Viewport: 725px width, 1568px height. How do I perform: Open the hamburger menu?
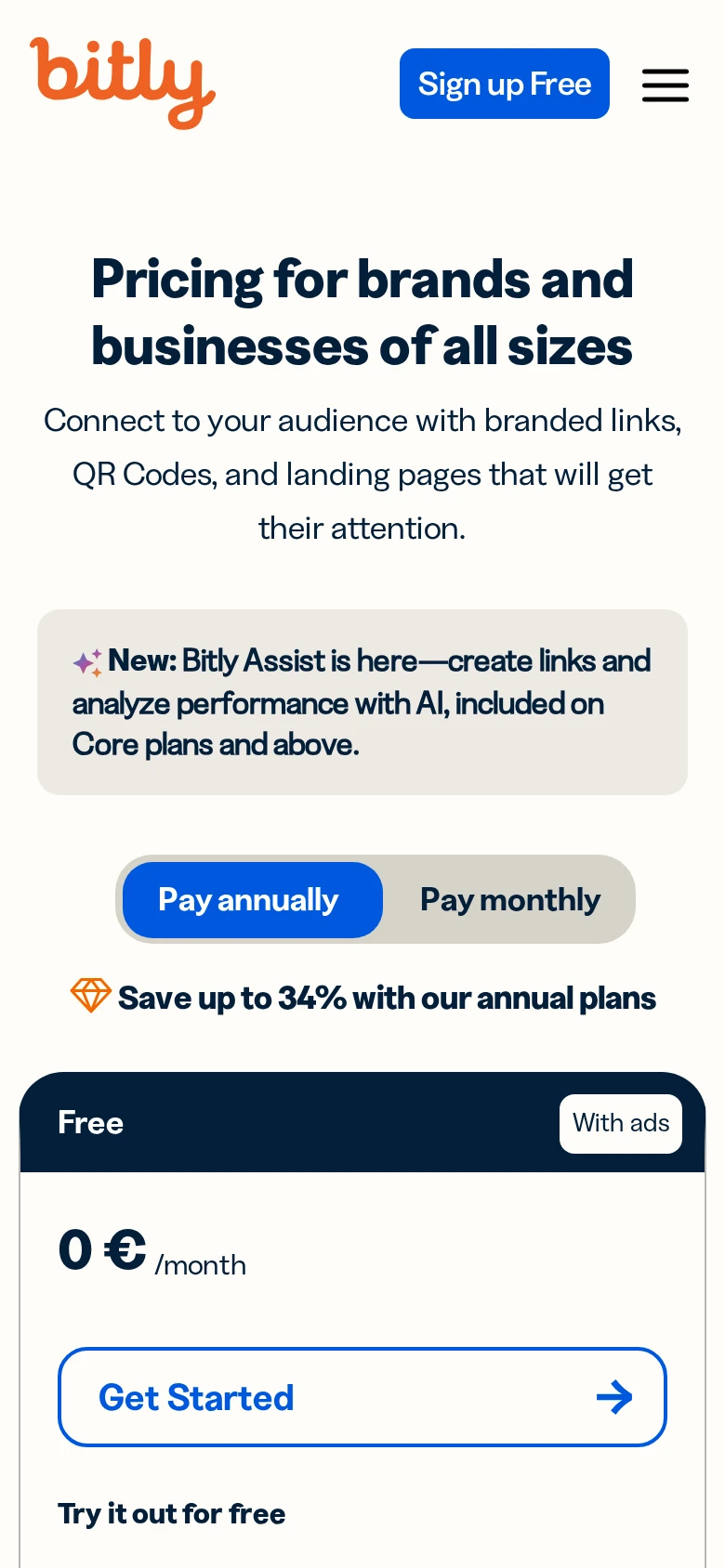click(x=666, y=85)
